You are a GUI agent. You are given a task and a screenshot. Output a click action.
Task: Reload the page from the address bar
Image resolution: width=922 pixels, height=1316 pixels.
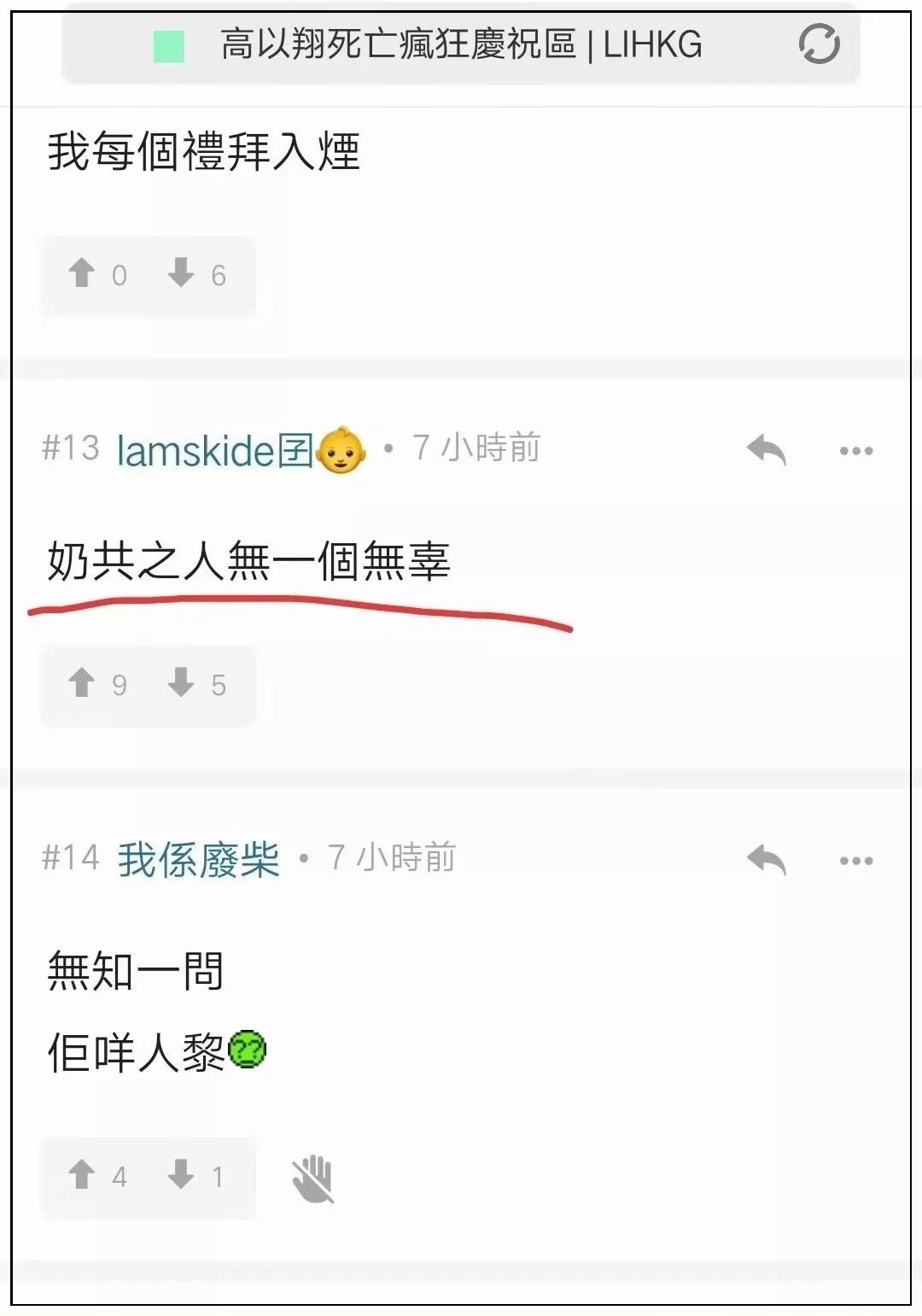pos(819,44)
